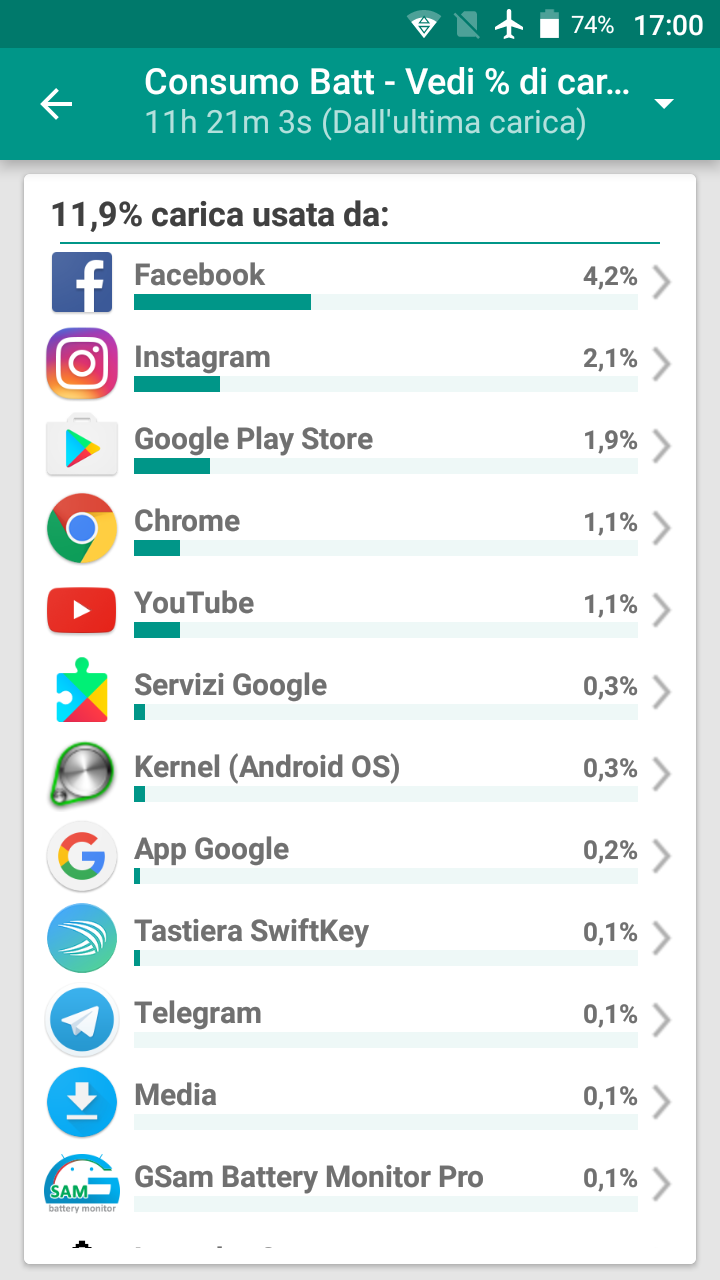
Task: View Telegram battery usage details
Action: [x=360, y=1022]
